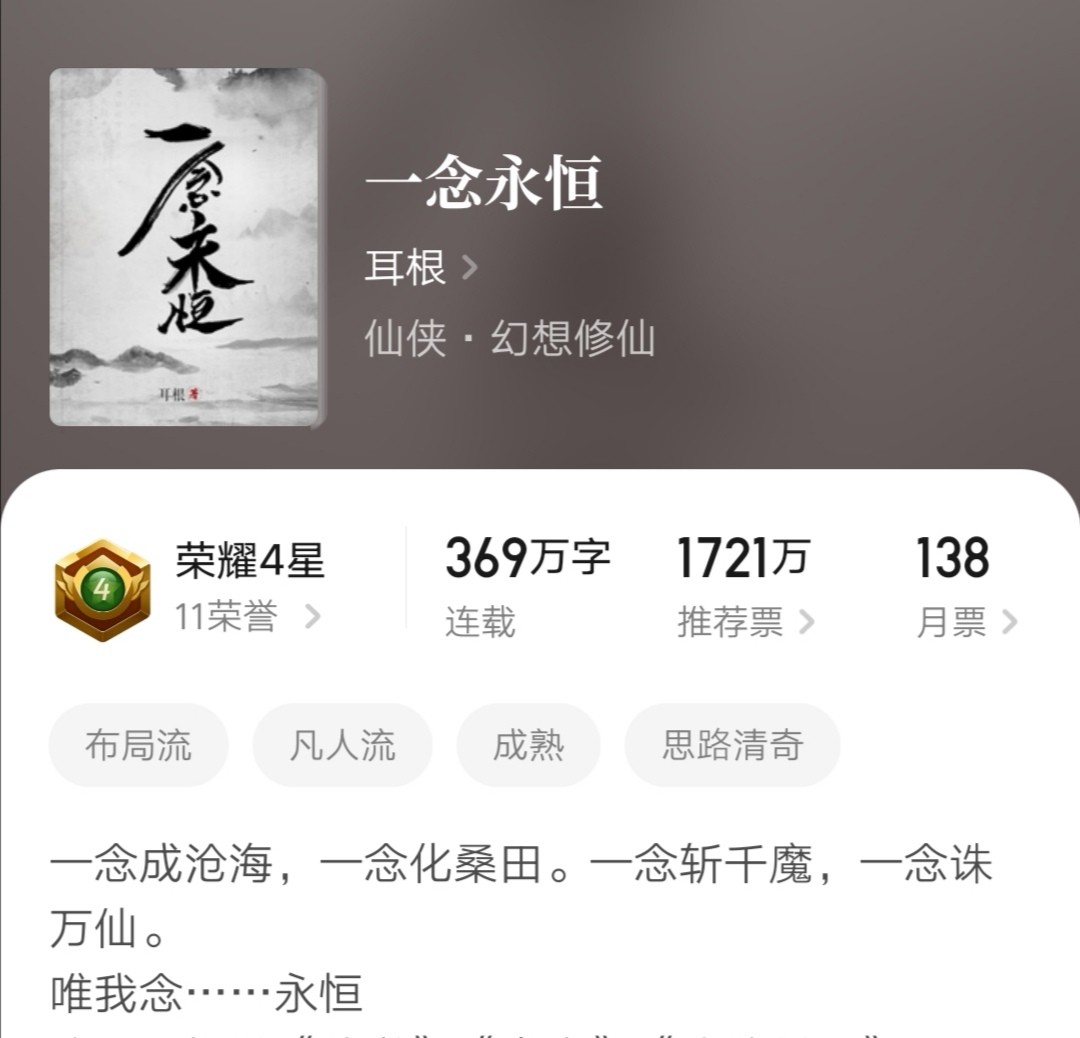1080x1038 pixels.
Task: Tap the 成熟 tag chip
Action: tap(528, 745)
